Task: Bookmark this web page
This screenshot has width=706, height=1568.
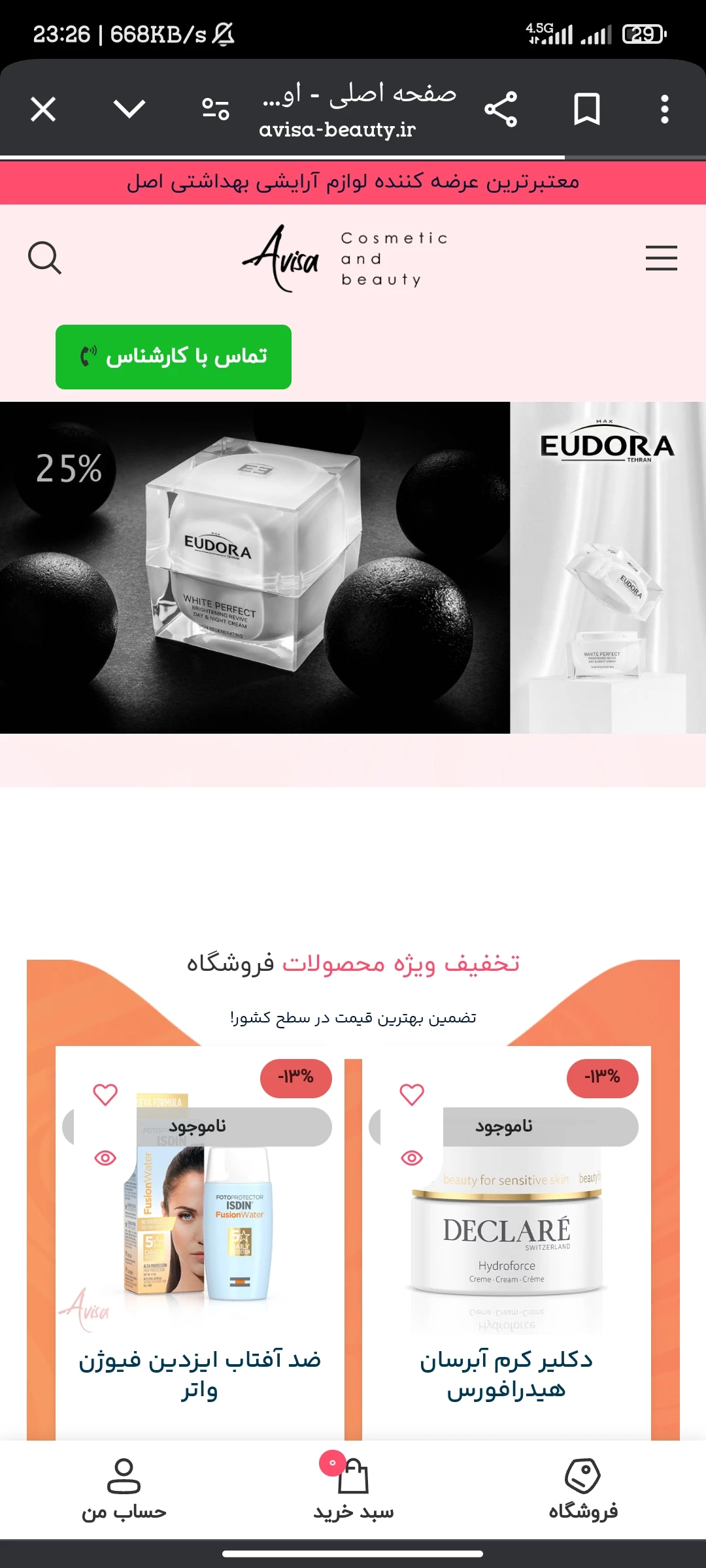Action: (x=586, y=108)
